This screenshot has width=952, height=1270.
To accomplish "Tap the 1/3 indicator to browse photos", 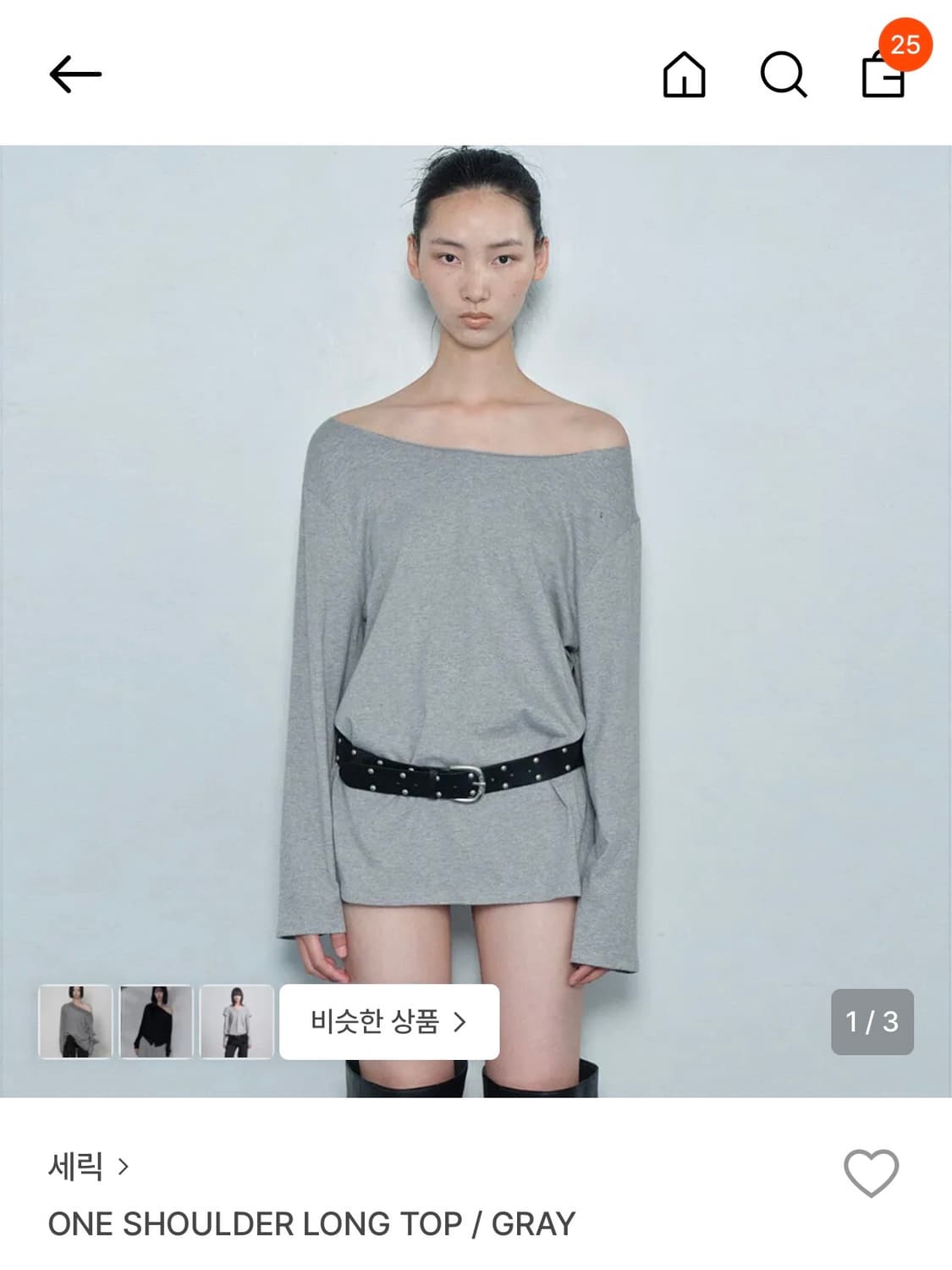I will [872, 1023].
